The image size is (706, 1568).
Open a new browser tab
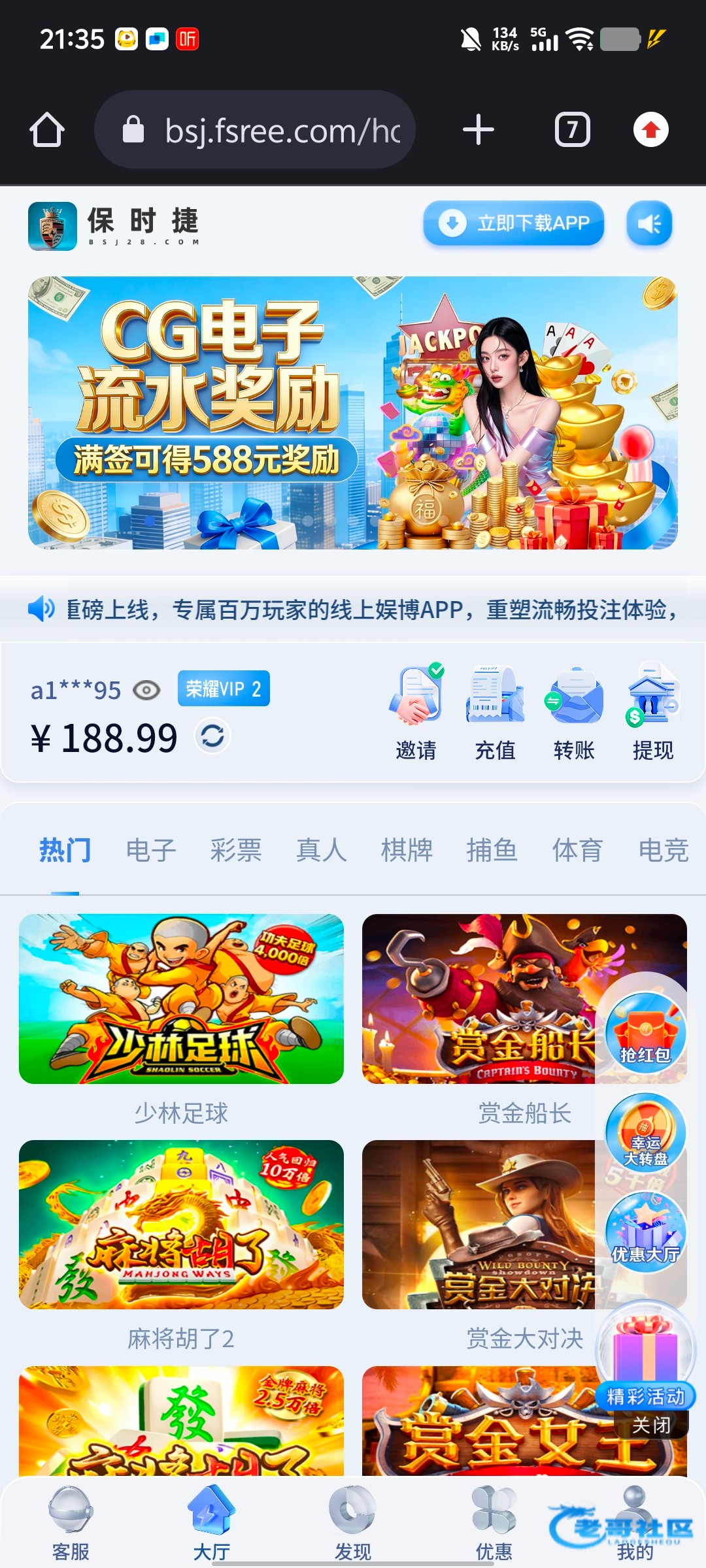(x=478, y=129)
